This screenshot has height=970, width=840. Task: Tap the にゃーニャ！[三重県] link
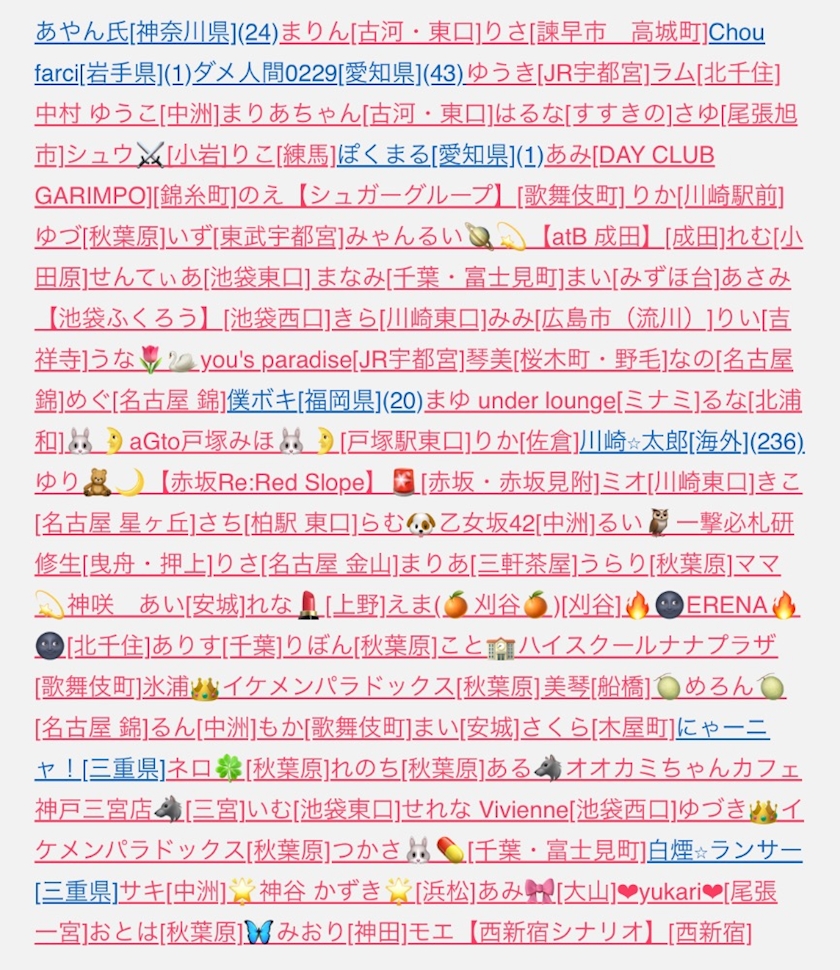pos(722,727)
